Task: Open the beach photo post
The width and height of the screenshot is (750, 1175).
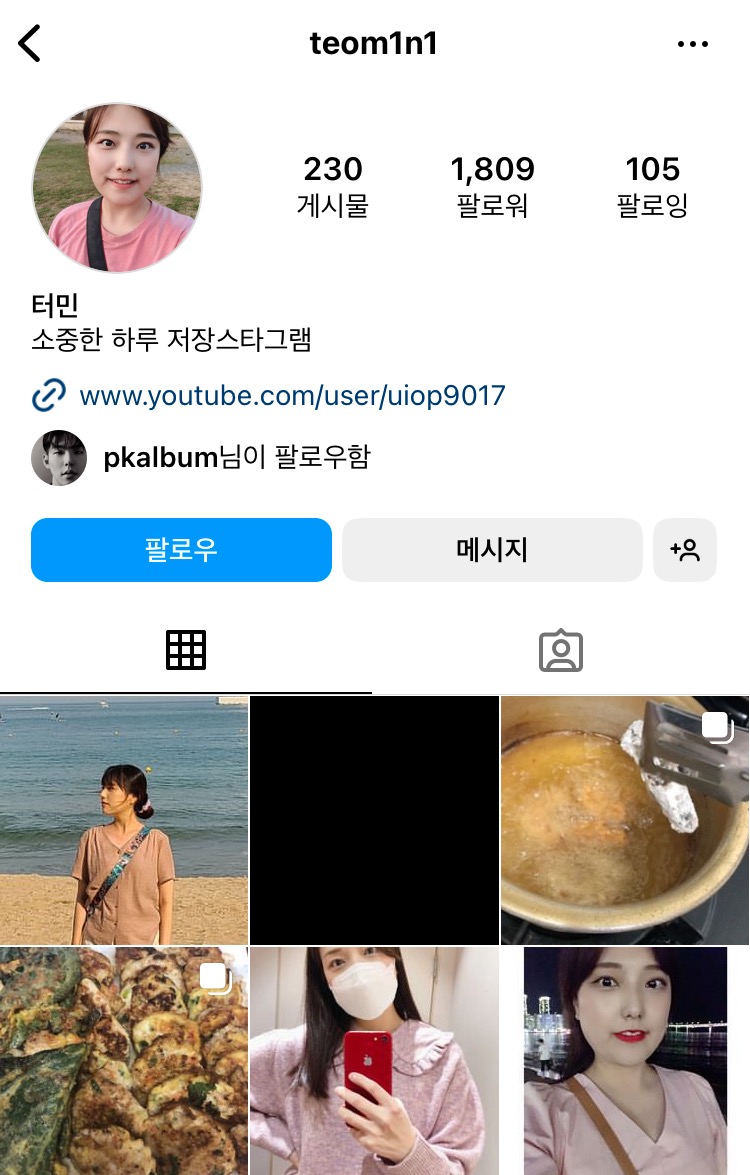Action: (124, 820)
